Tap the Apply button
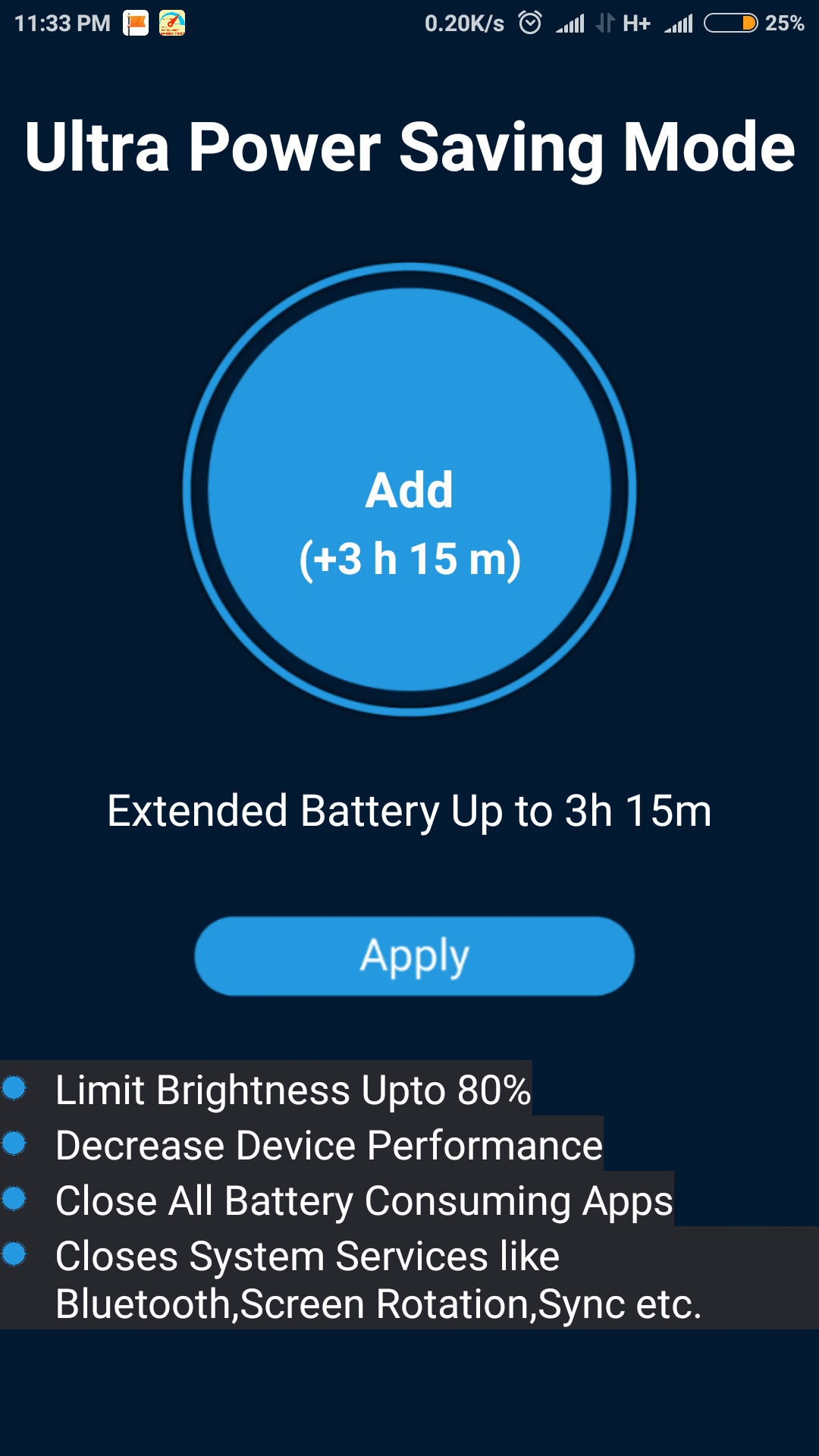 (414, 955)
